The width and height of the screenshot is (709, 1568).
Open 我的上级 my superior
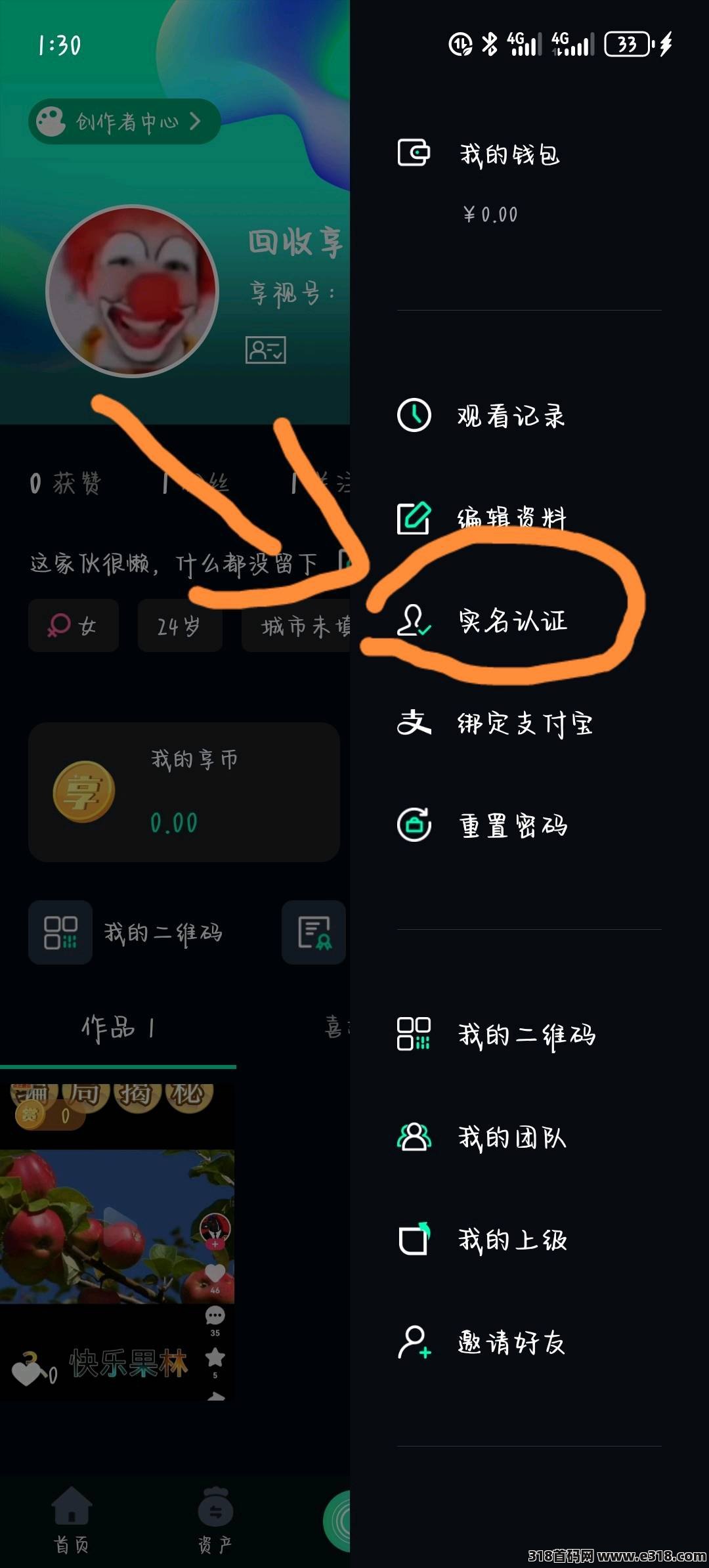tap(511, 1240)
